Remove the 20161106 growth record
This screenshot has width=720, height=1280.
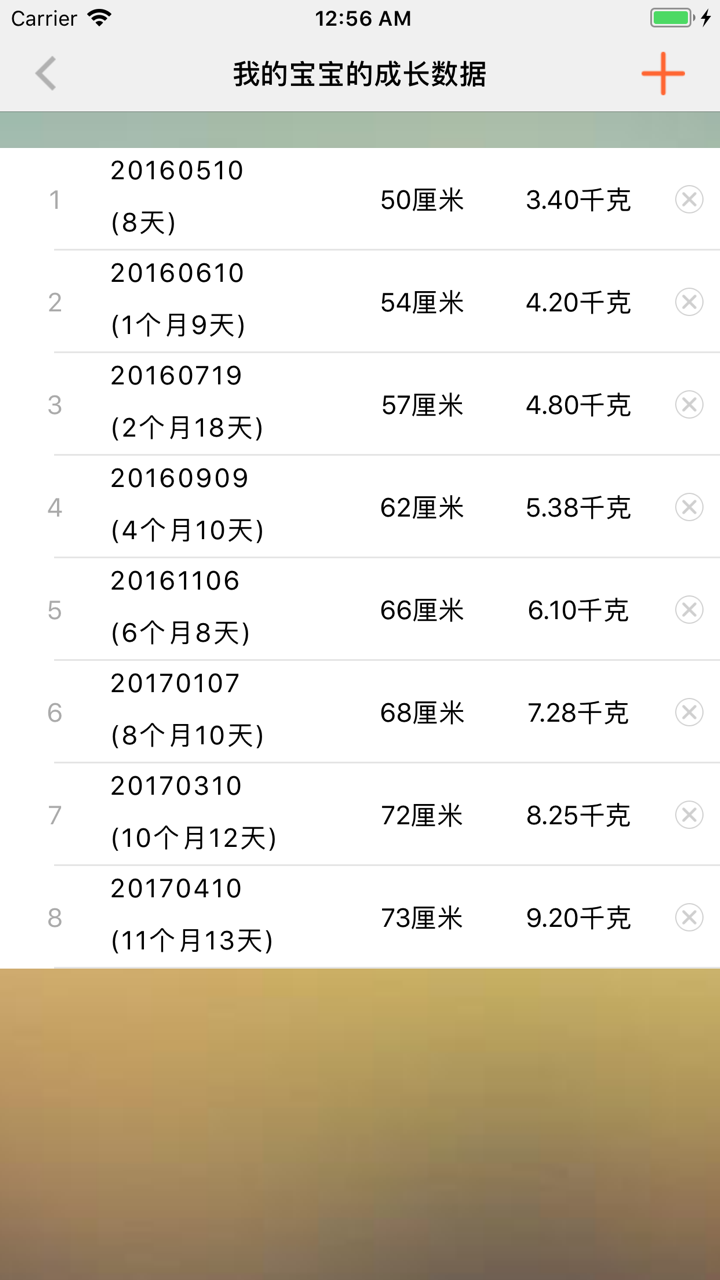click(689, 610)
